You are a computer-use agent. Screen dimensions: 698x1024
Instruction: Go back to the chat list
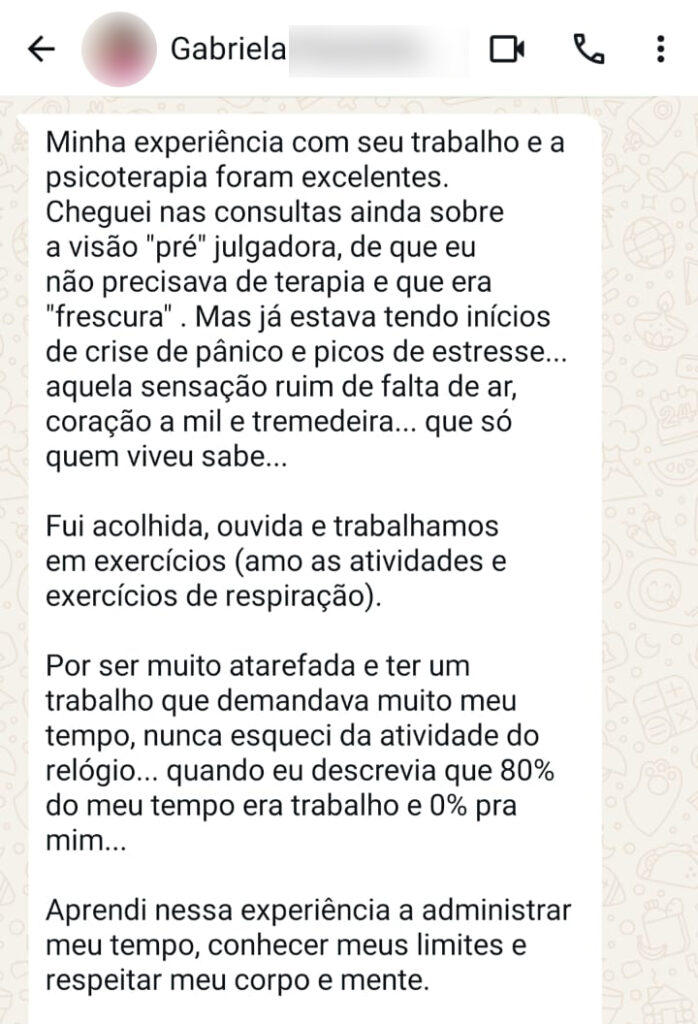point(41,49)
